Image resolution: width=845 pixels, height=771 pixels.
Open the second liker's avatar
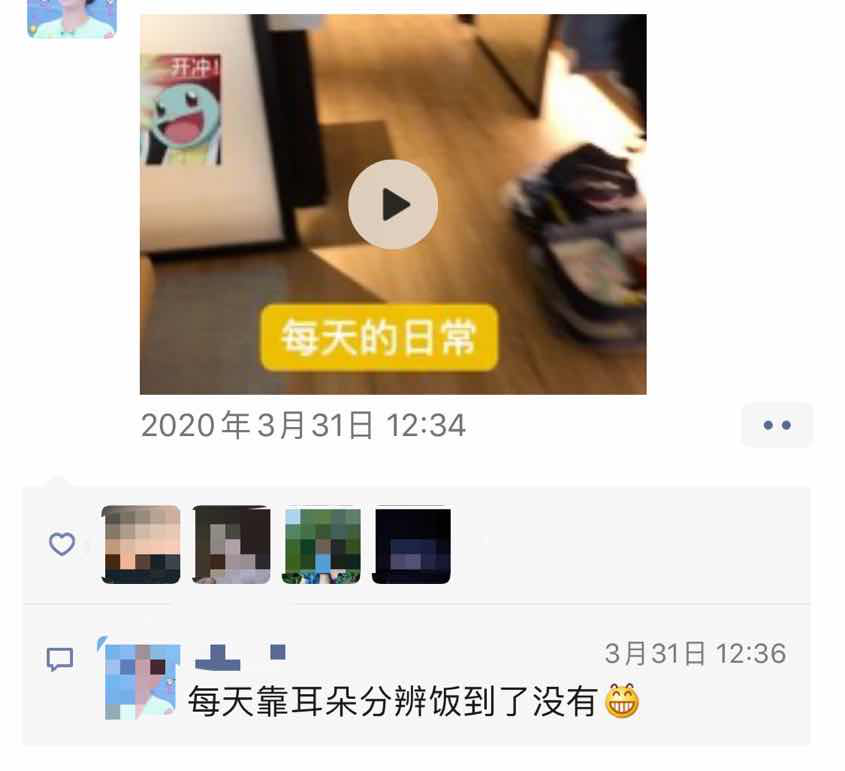pyautogui.click(x=232, y=545)
